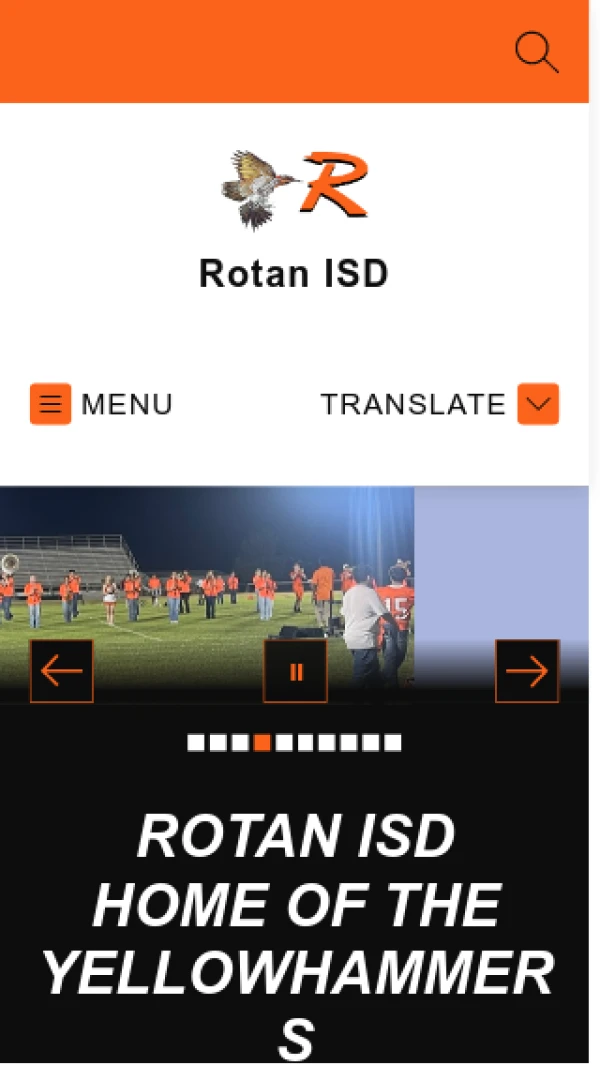Open the Rotan ISD home logo
600x1065 pixels.
[x=294, y=189]
